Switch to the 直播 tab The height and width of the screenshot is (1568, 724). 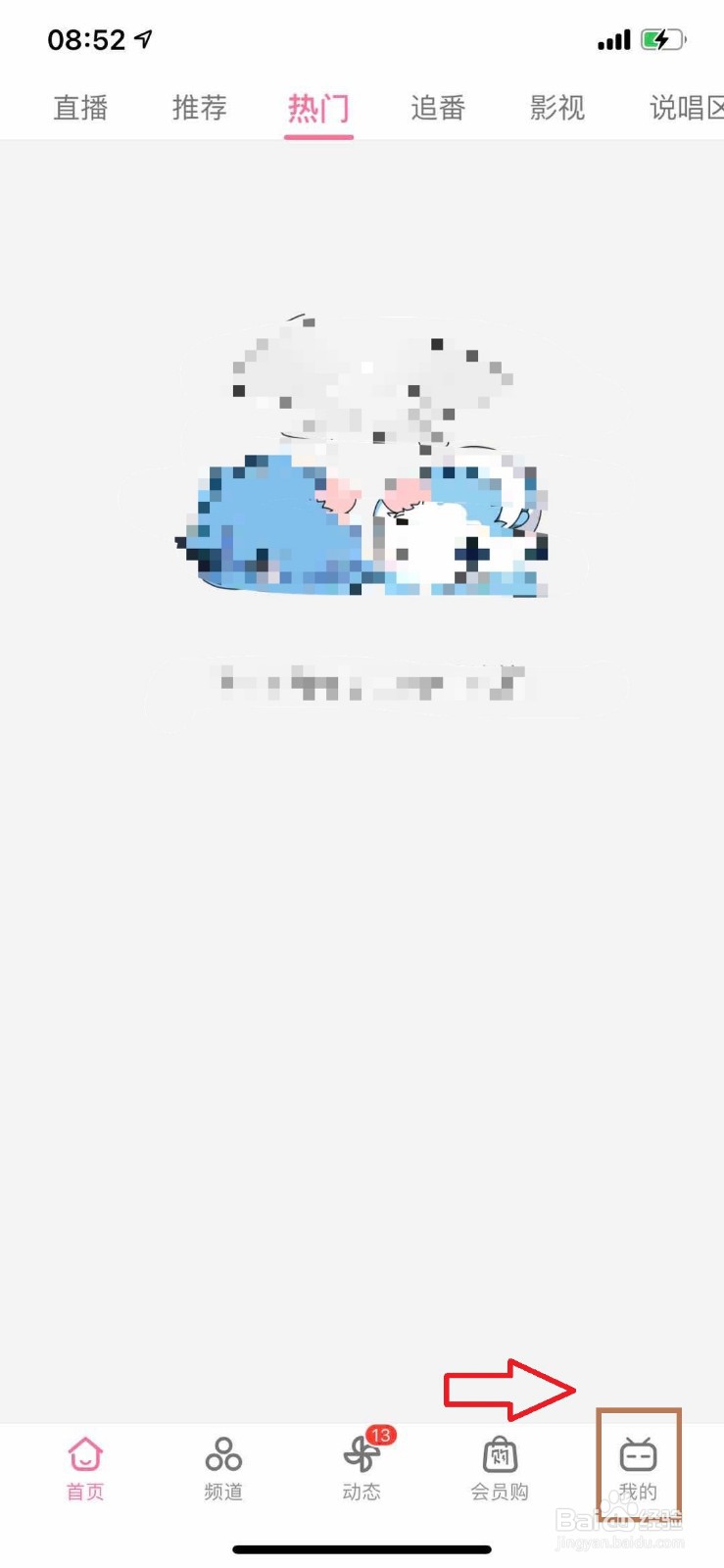coord(79,108)
